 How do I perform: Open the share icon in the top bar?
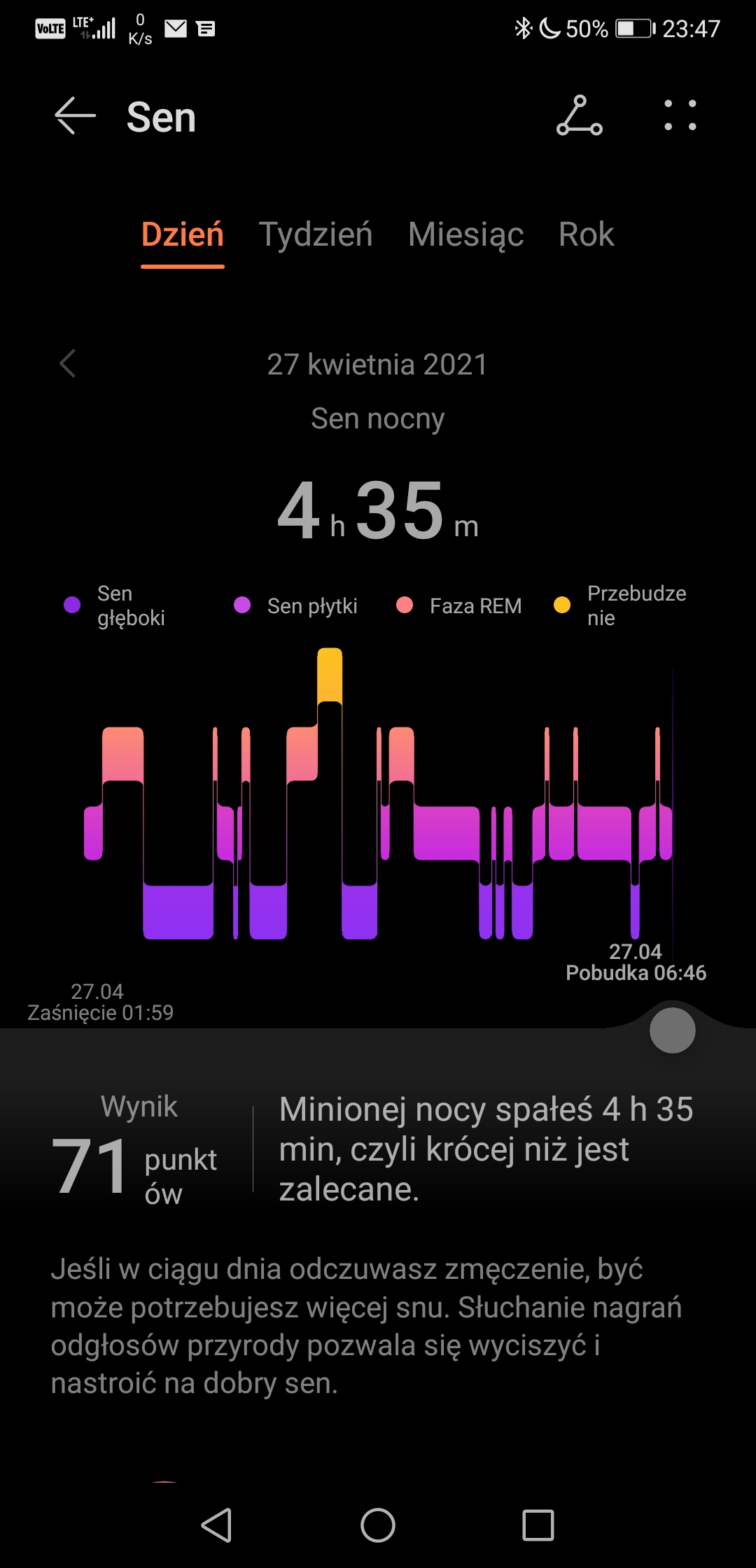click(579, 115)
